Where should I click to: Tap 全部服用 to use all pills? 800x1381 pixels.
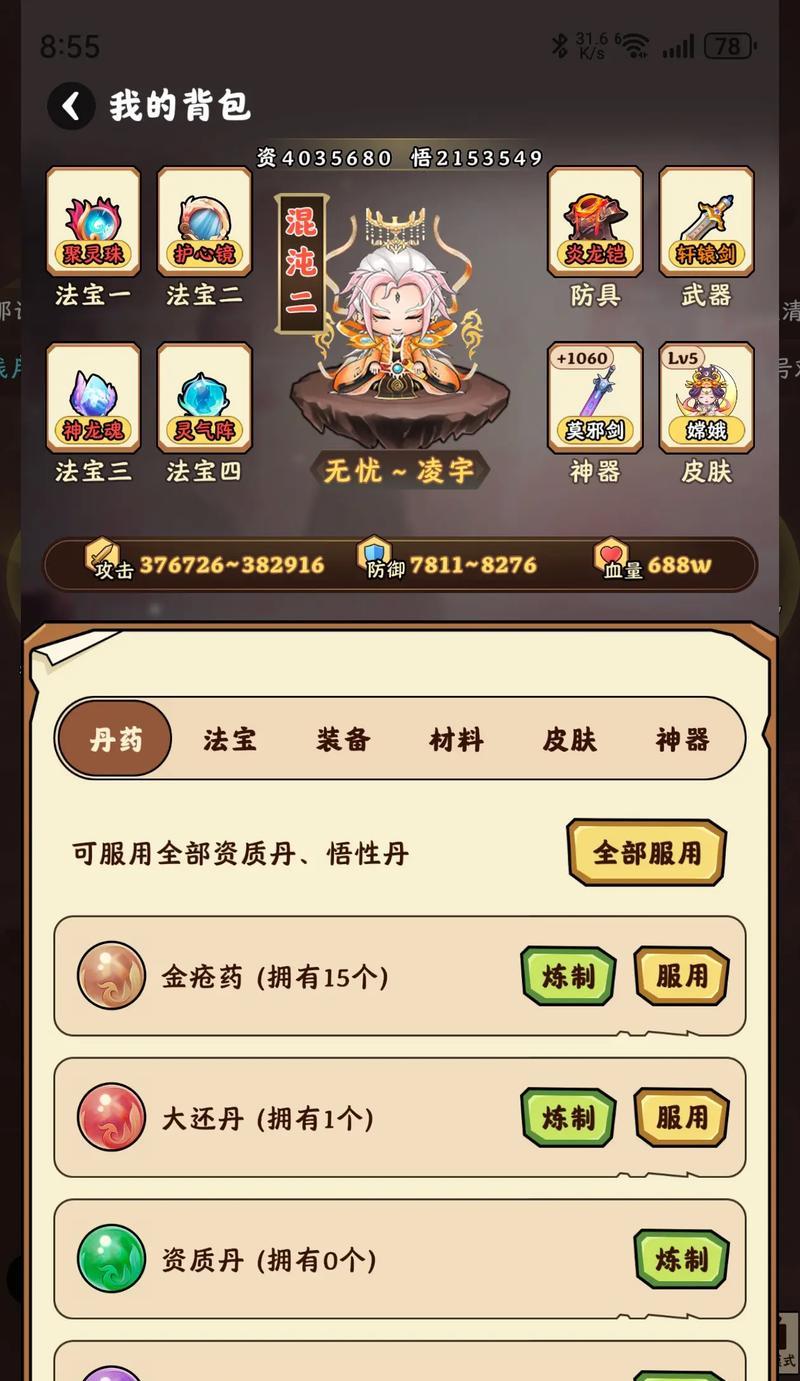click(x=647, y=853)
